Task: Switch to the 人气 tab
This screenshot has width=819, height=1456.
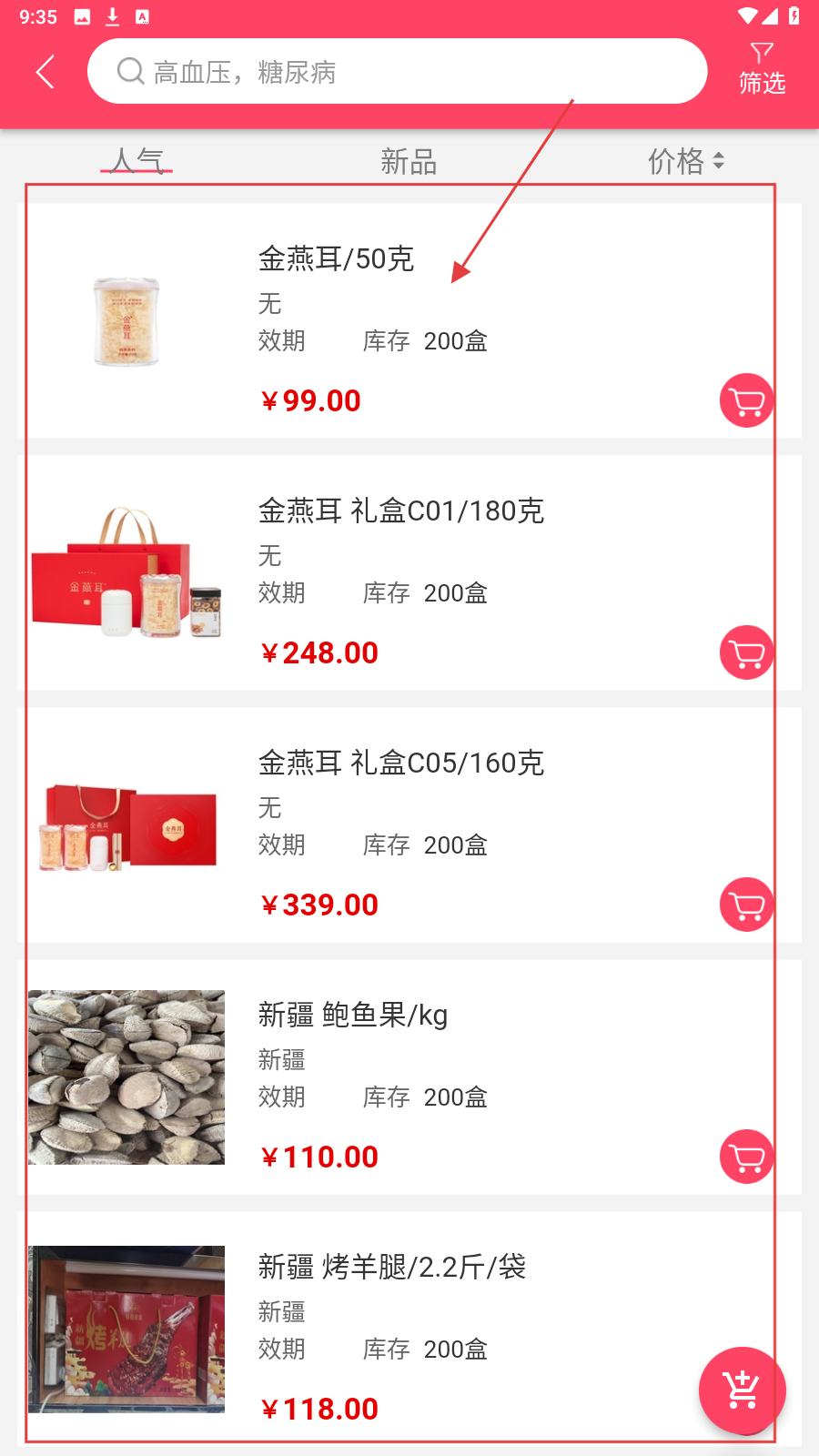Action: click(136, 161)
